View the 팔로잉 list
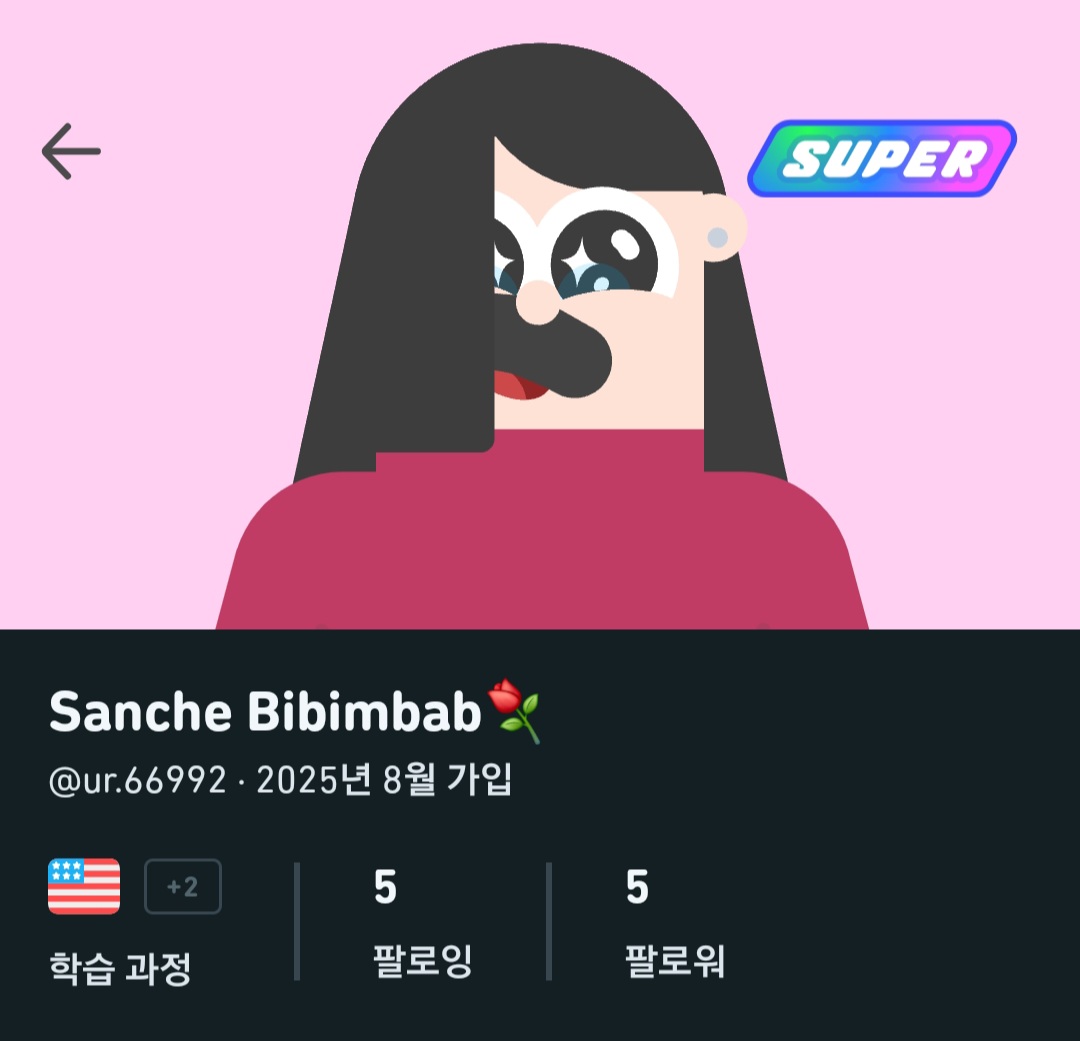Viewport: 1080px width, 1041px height. 421,923
